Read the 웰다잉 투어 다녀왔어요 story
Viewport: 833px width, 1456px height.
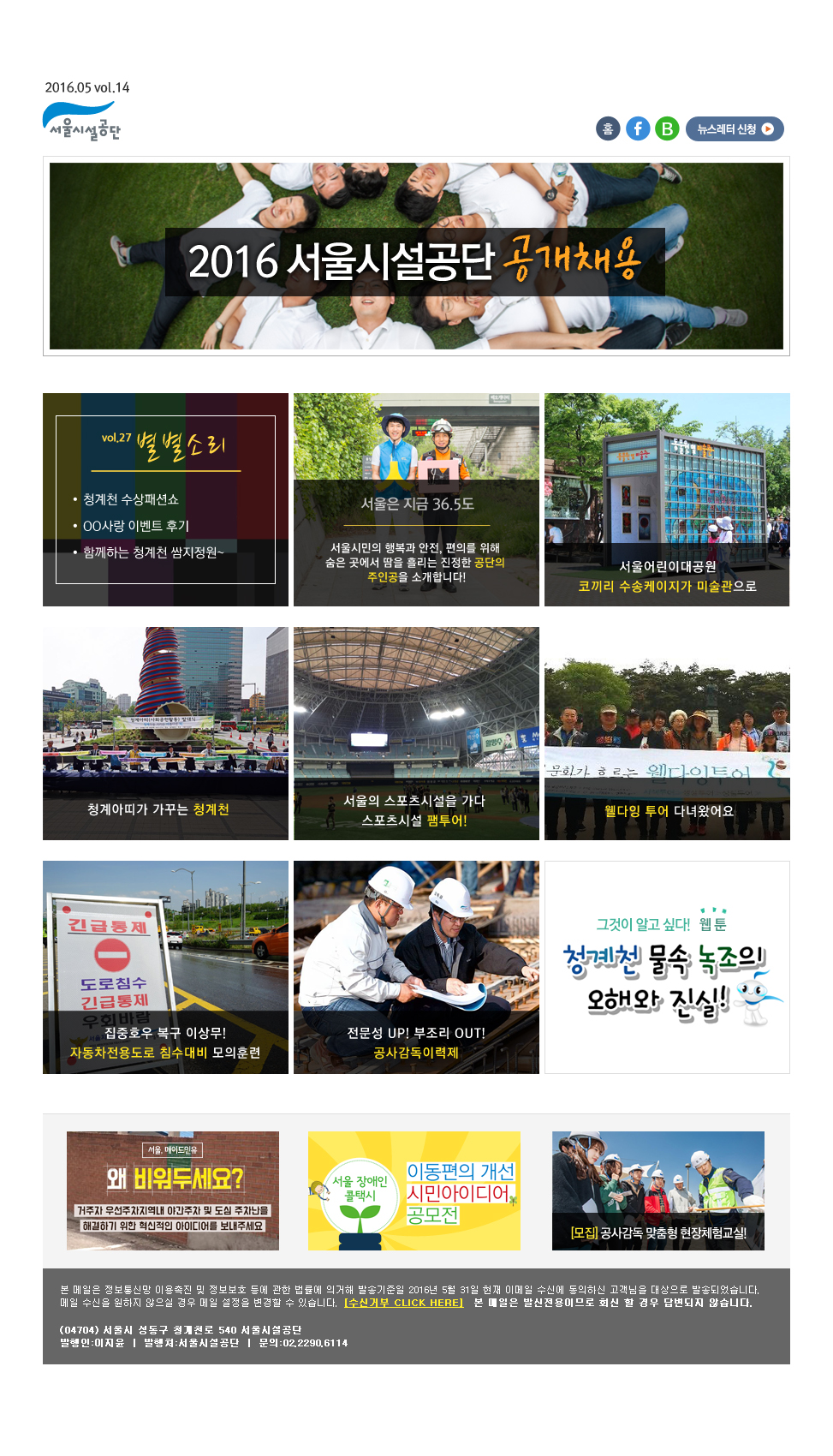click(667, 733)
